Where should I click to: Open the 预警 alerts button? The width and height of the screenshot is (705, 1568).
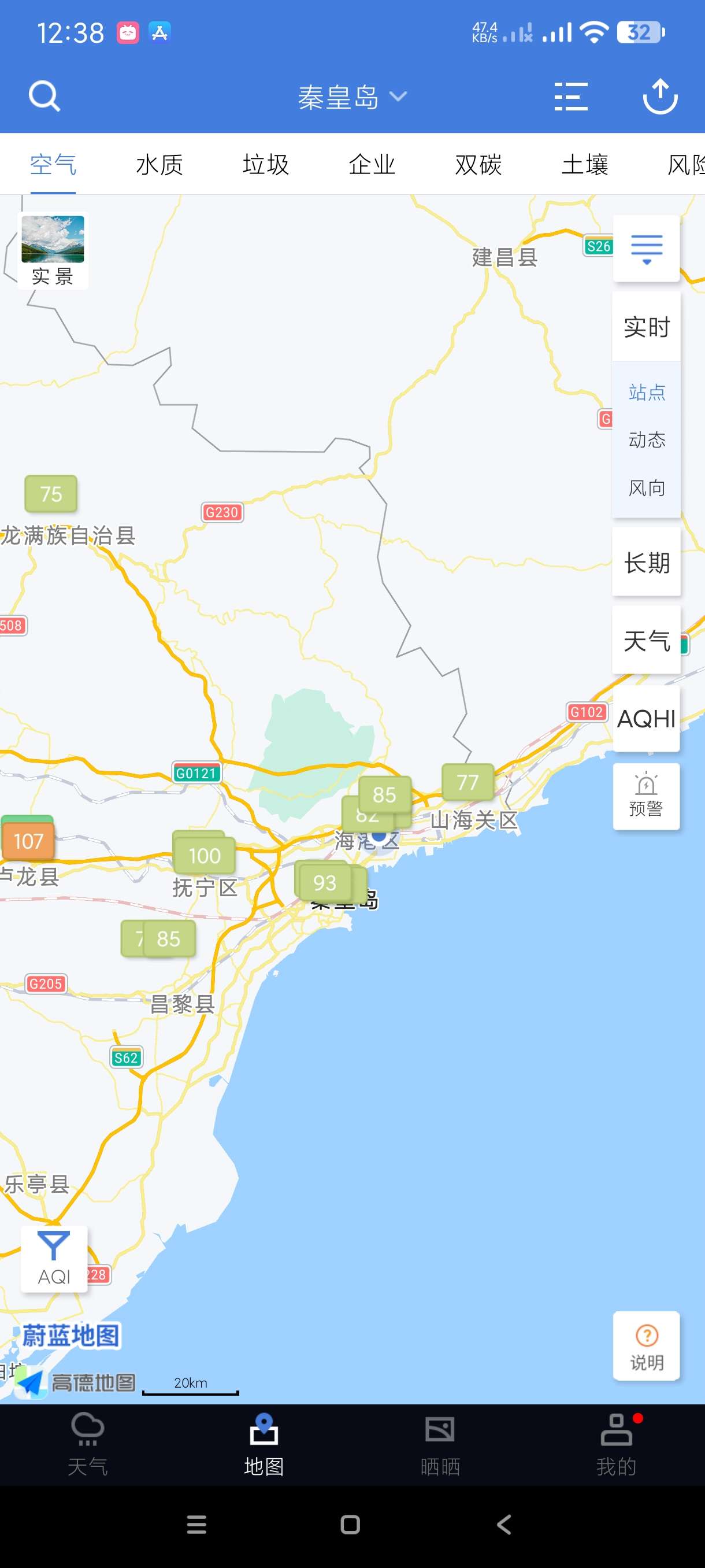pyautogui.click(x=646, y=796)
